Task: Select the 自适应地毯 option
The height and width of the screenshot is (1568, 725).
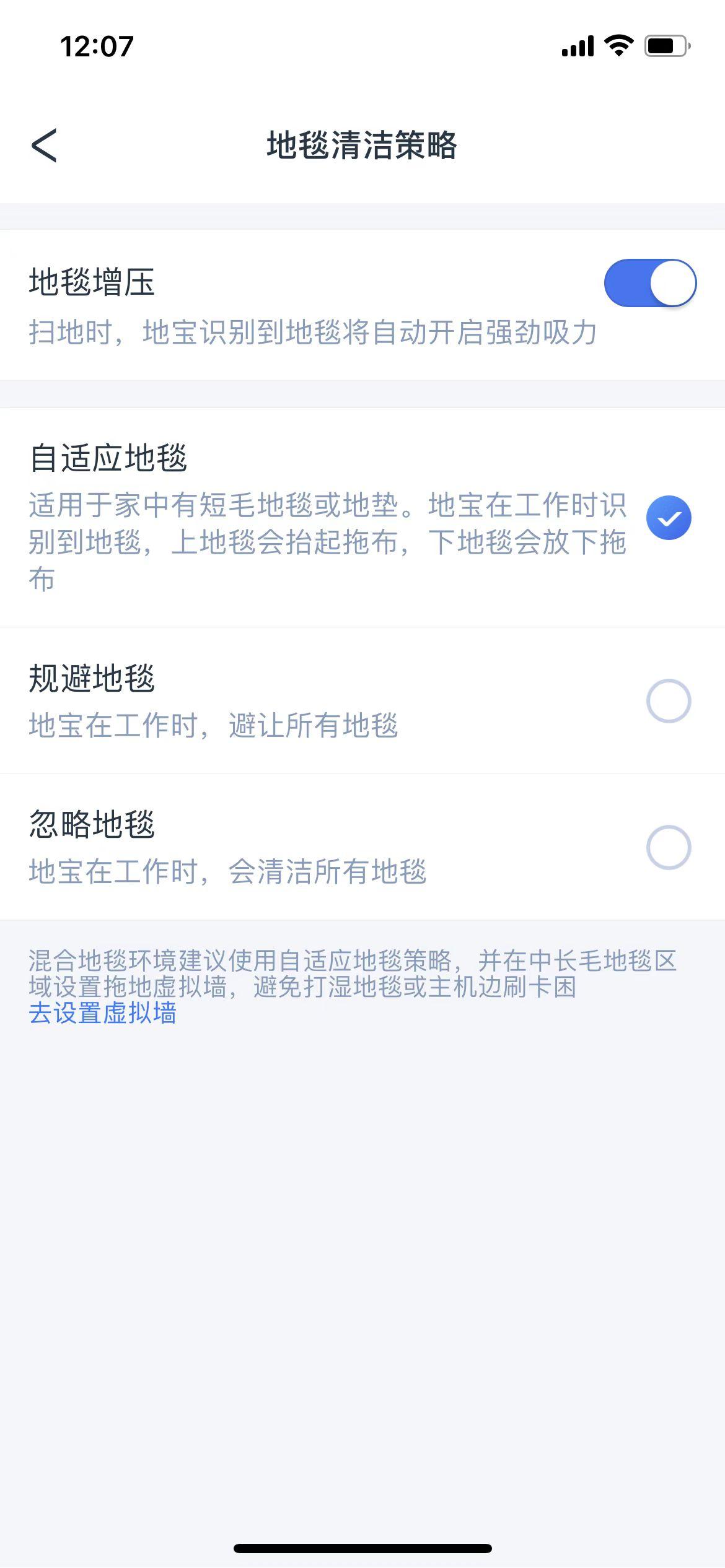Action: [x=668, y=518]
